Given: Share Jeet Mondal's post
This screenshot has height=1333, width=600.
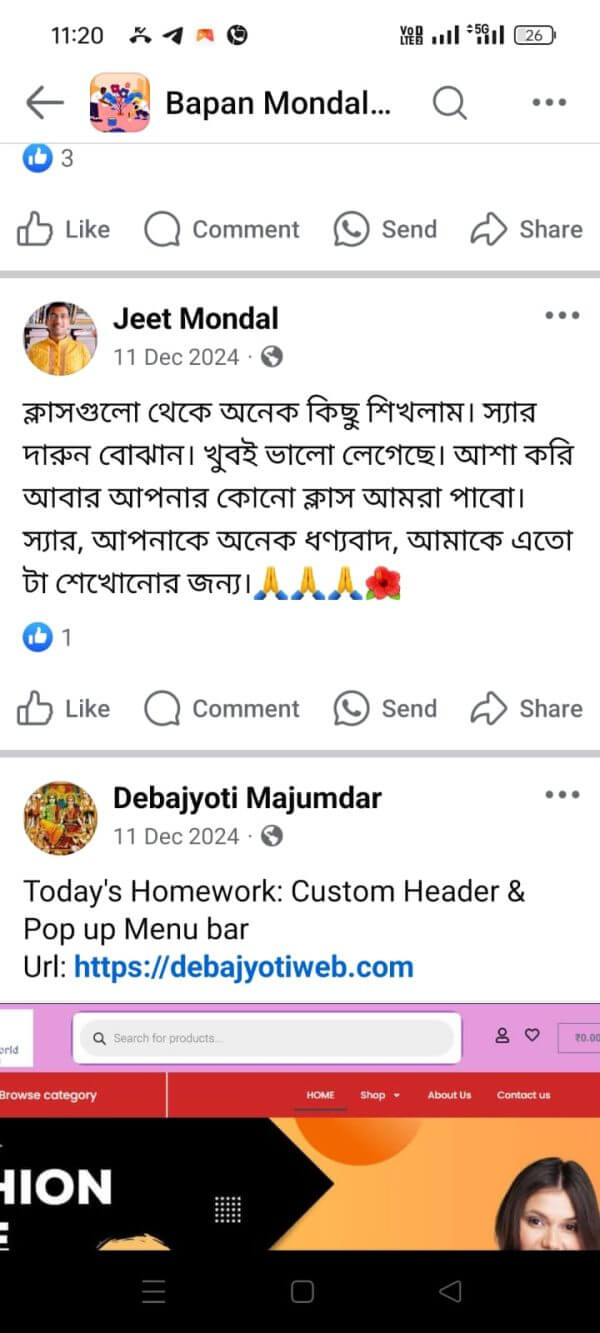Looking at the screenshot, I should tap(527, 709).
